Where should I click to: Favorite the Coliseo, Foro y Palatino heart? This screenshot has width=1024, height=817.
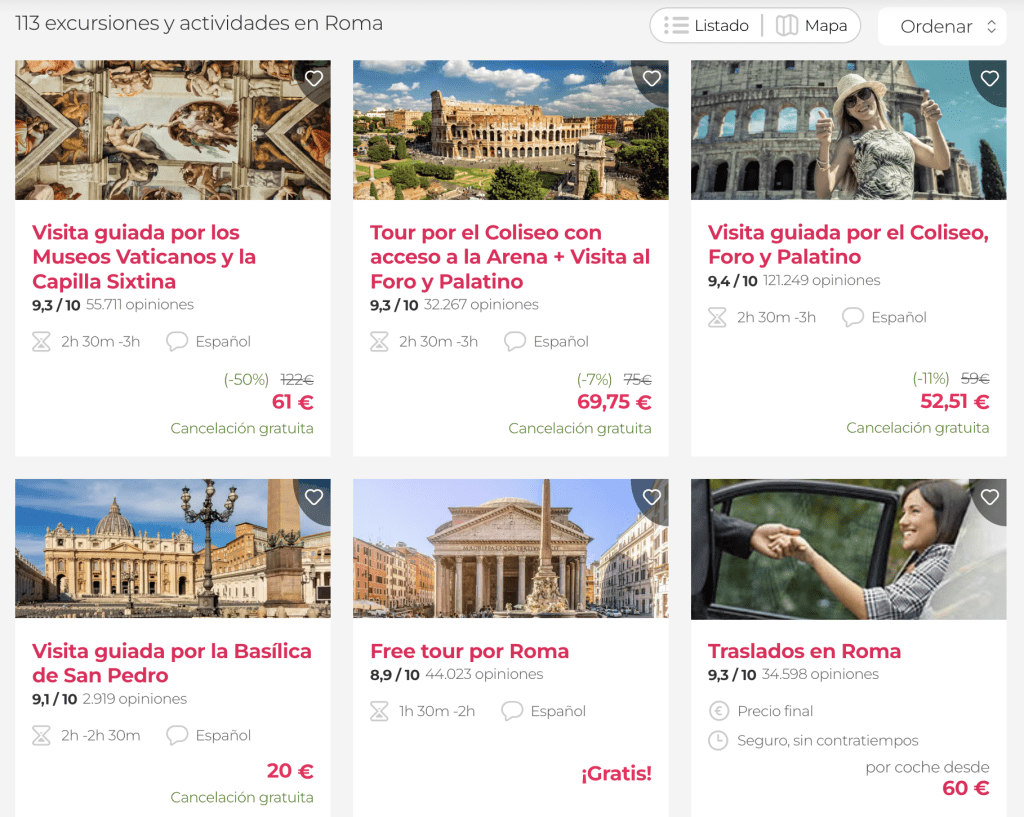(990, 78)
